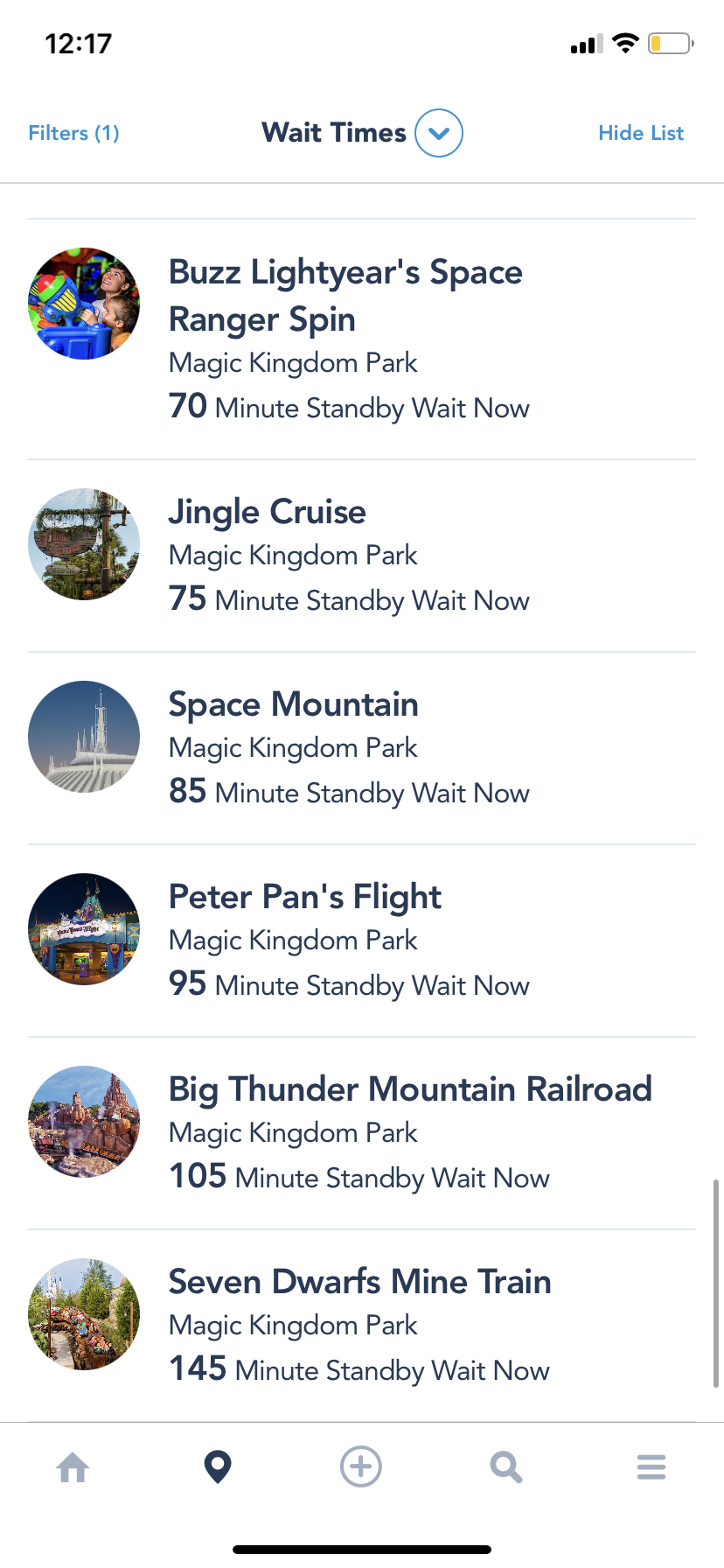Go to the Home tab

click(73, 1466)
